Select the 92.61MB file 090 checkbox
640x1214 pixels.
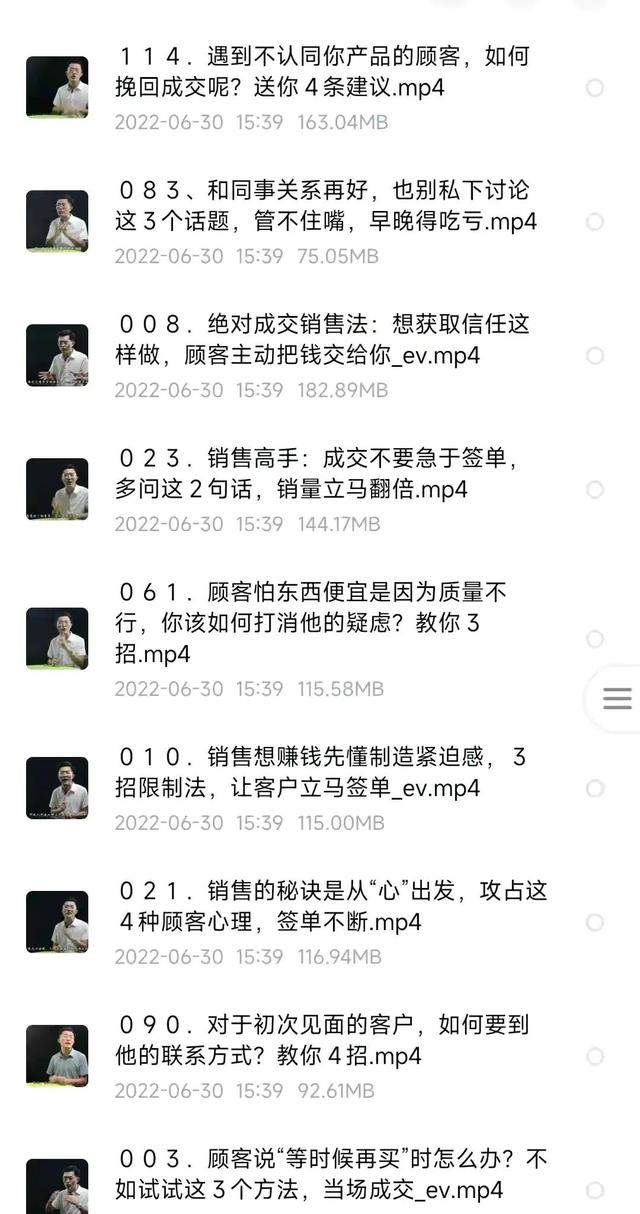[x=594, y=1056]
